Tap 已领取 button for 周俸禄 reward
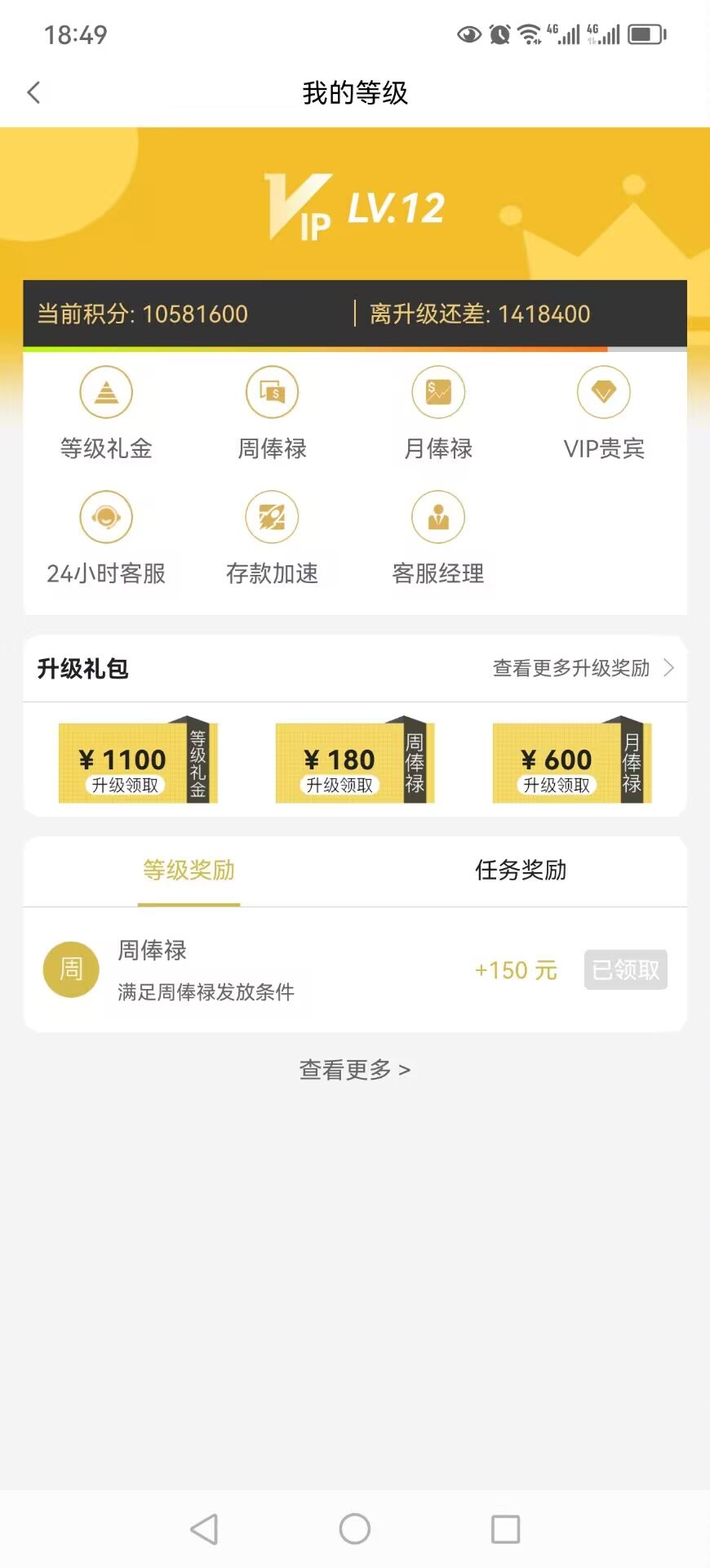710x1568 pixels. [626, 969]
